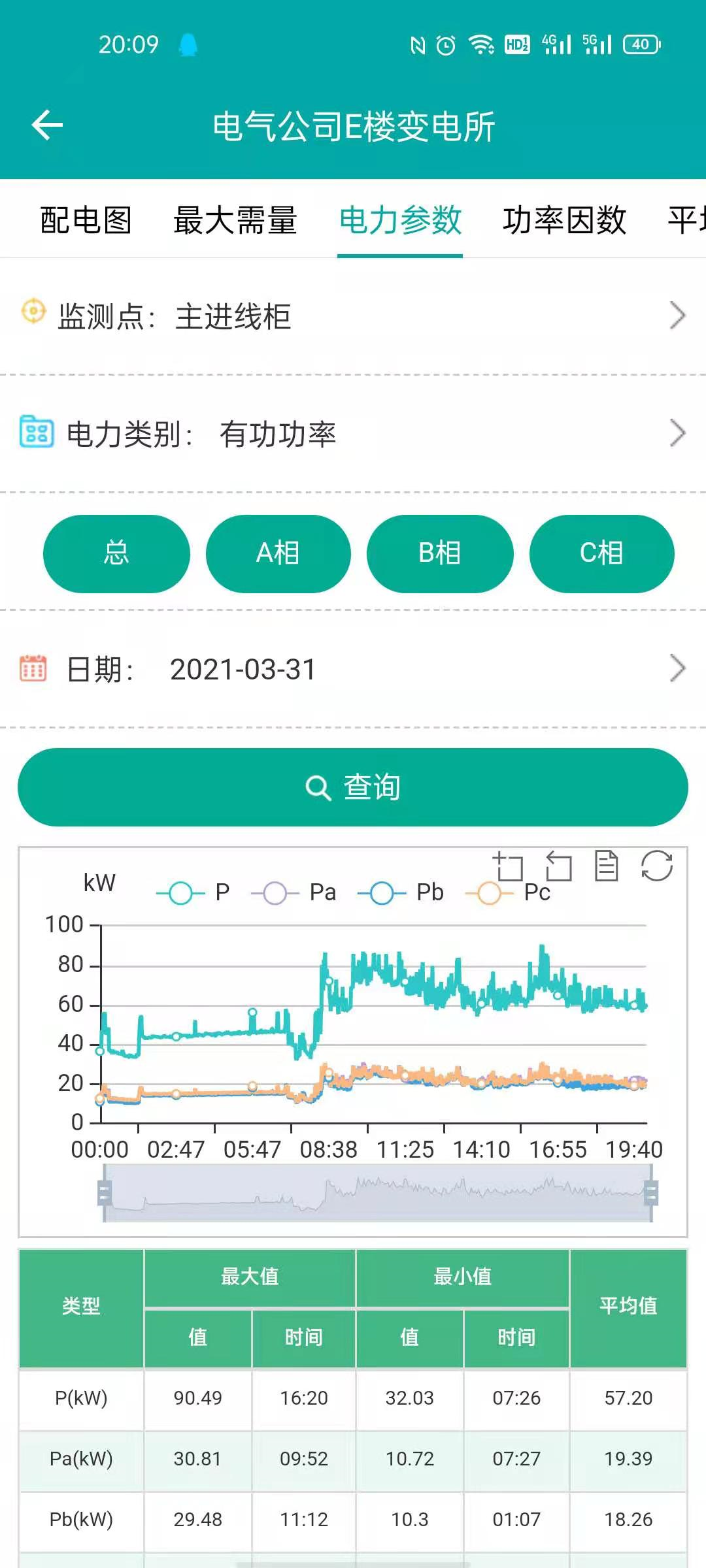Enable chart area zoom tool
This screenshot has height=1568, width=706.
tap(508, 866)
